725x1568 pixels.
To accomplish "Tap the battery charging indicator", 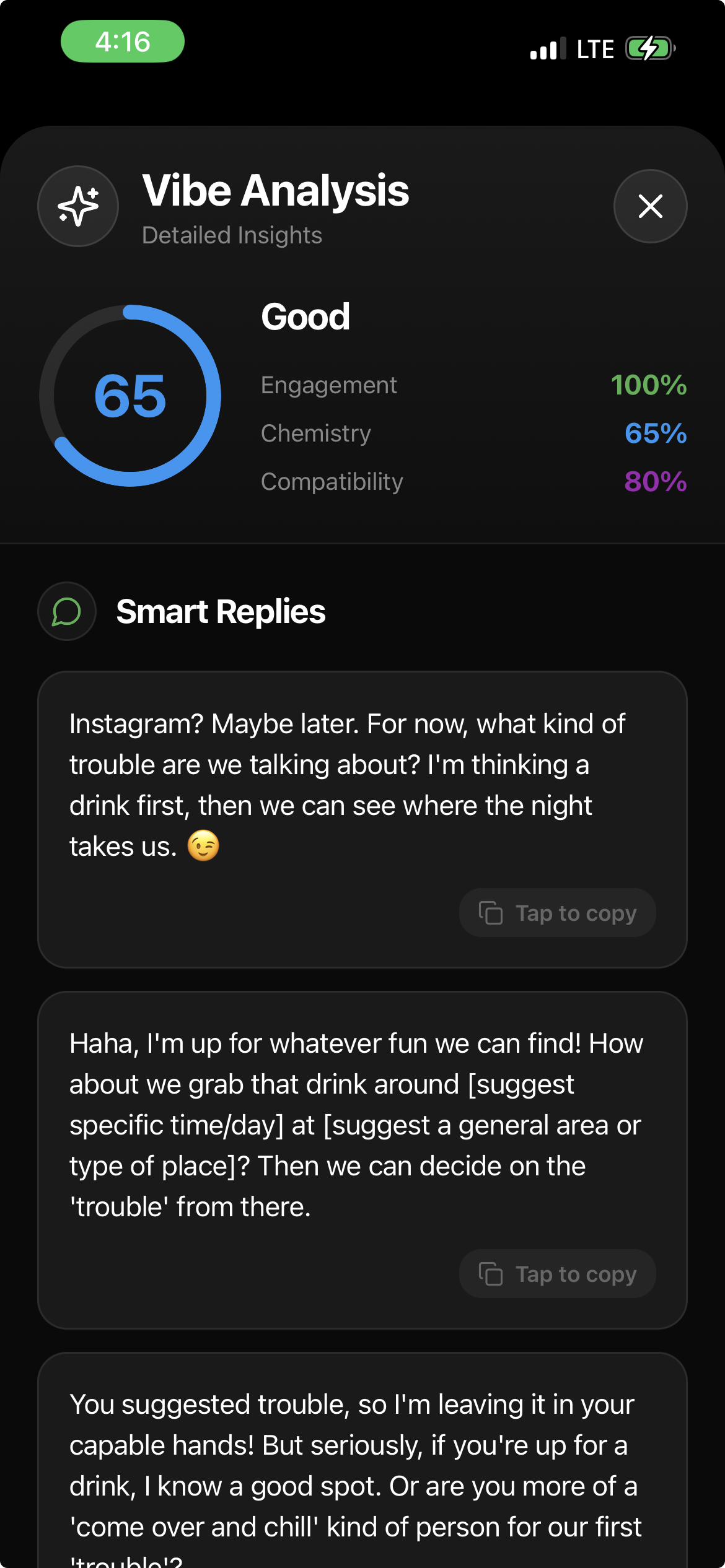I will (648, 48).
